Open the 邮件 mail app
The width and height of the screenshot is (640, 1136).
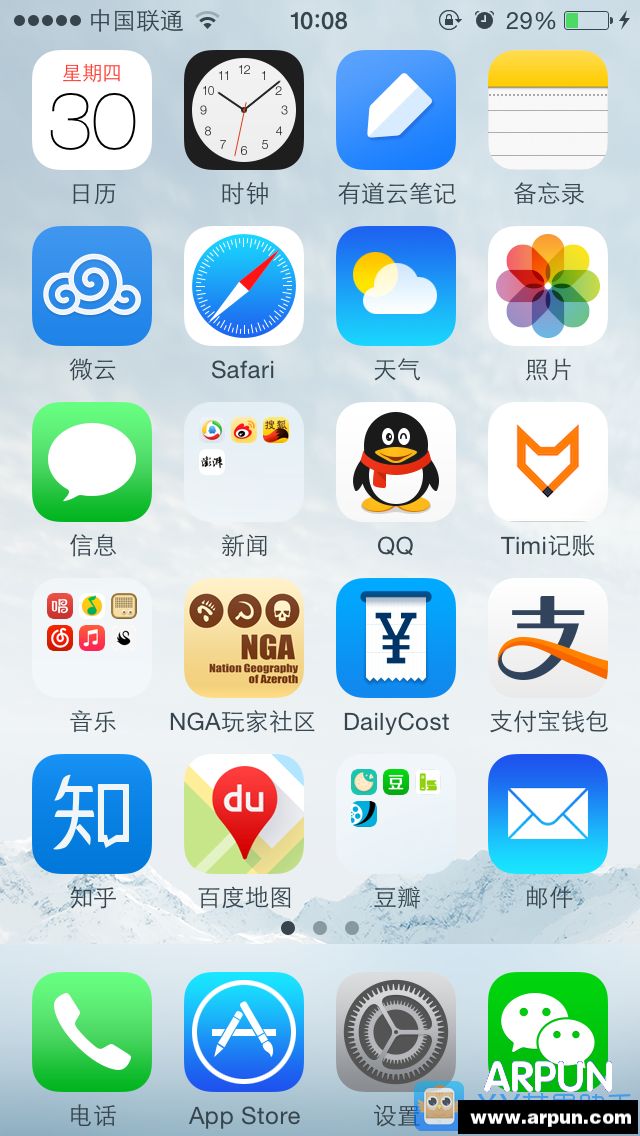click(548, 814)
